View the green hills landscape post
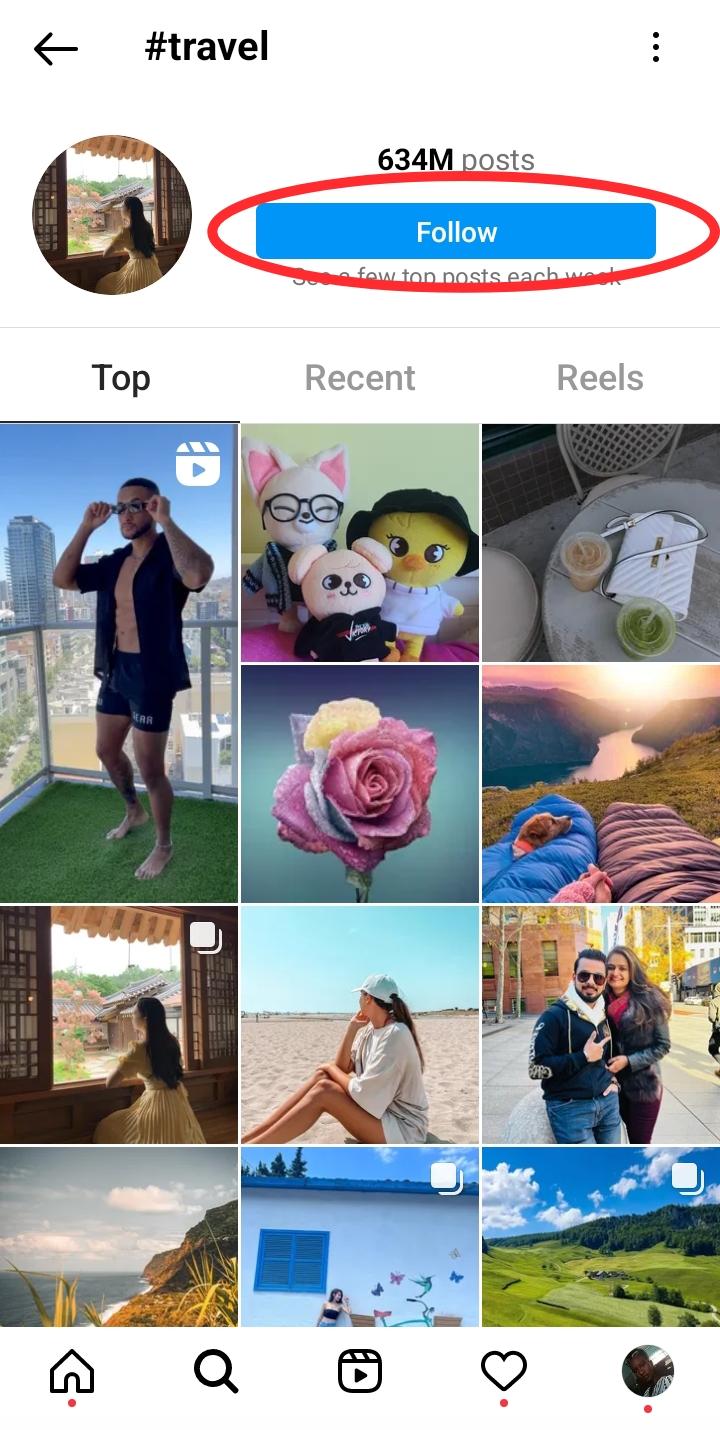The height and width of the screenshot is (1430, 720). (601, 1237)
